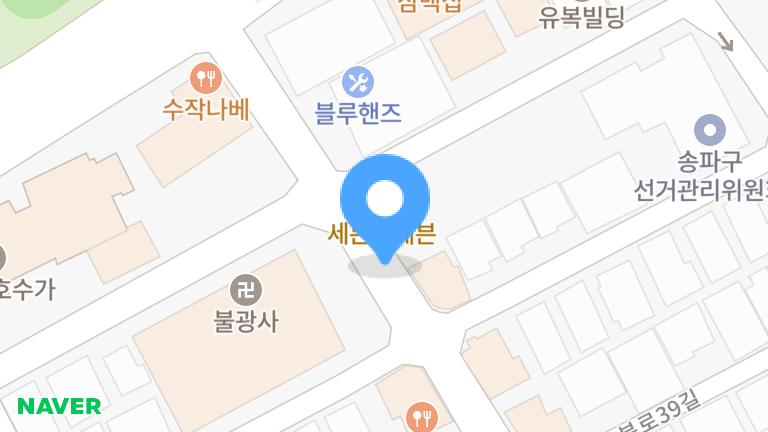
Task: Select the 송파구 선거관리위원회 marker
Action: (710, 130)
